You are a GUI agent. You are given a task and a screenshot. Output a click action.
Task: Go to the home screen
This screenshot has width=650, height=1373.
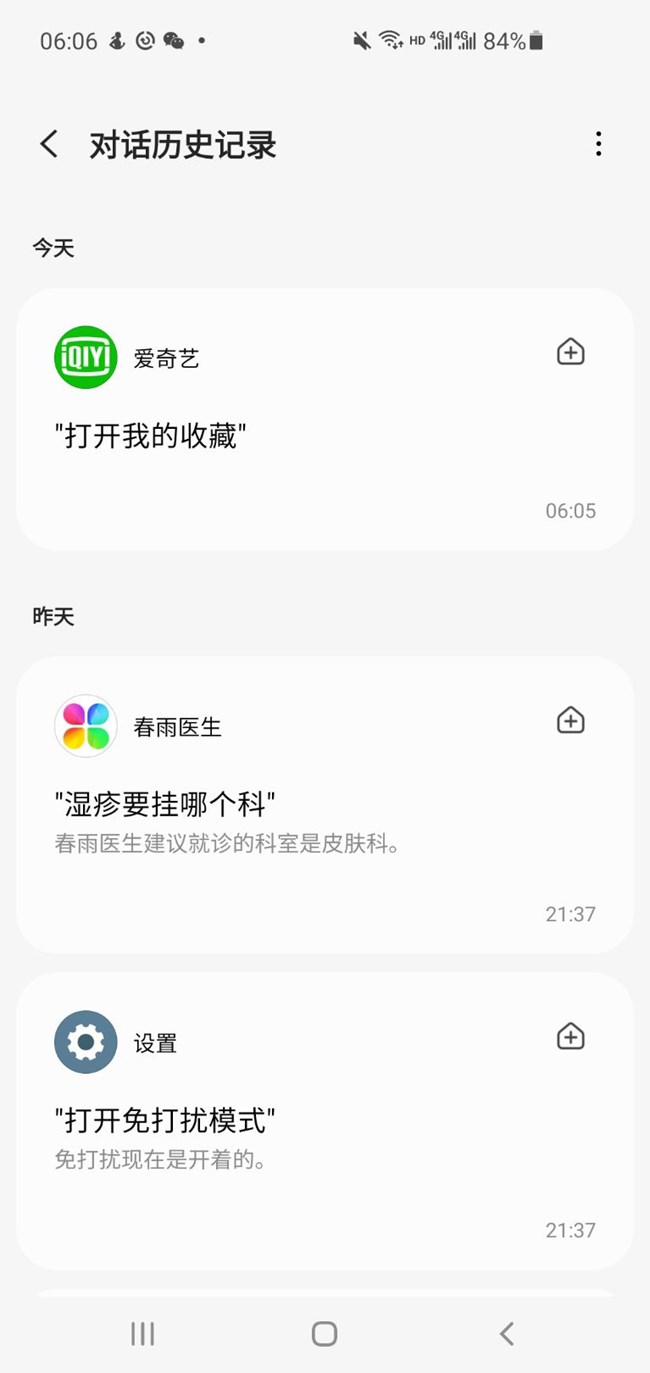click(x=324, y=1333)
